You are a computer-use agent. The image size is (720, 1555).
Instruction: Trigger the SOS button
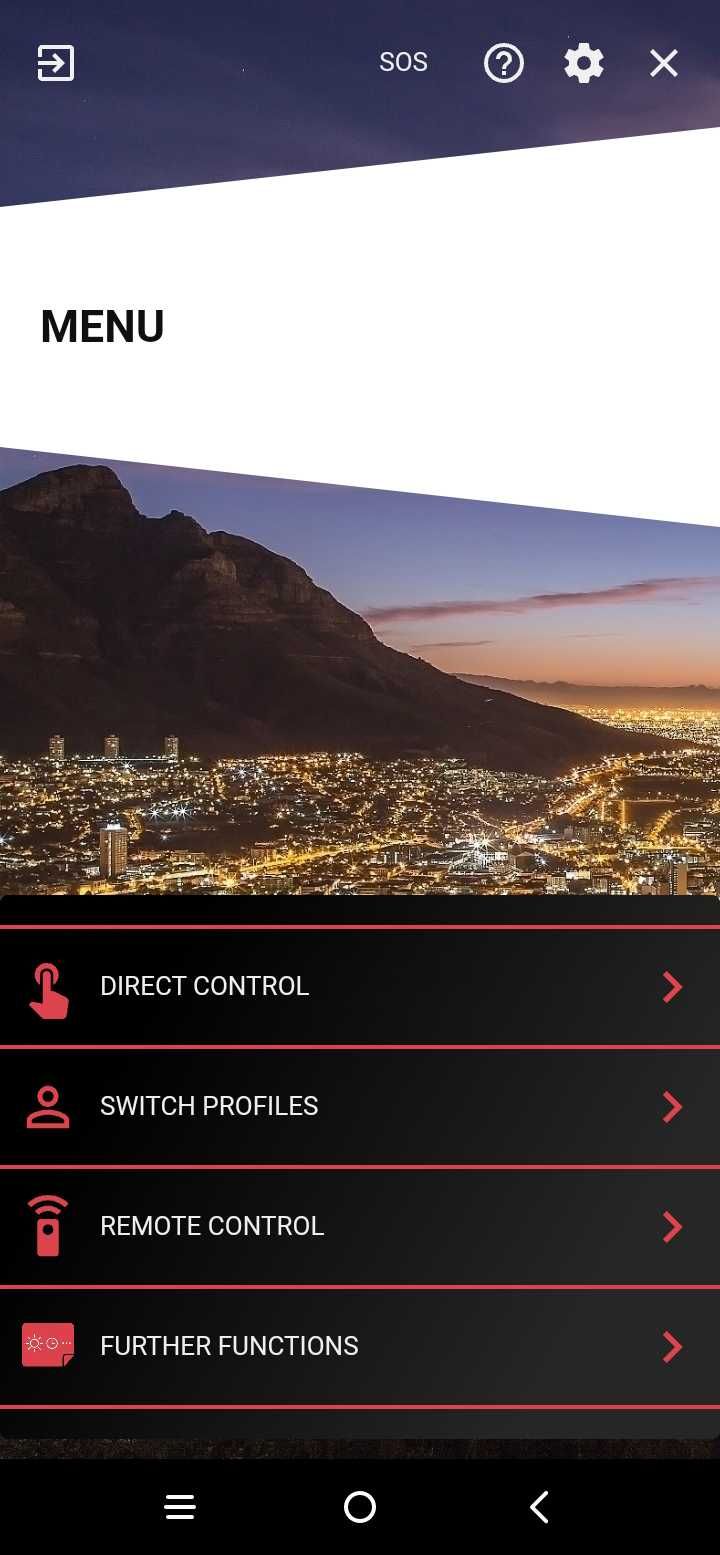[x=403, y=63]
